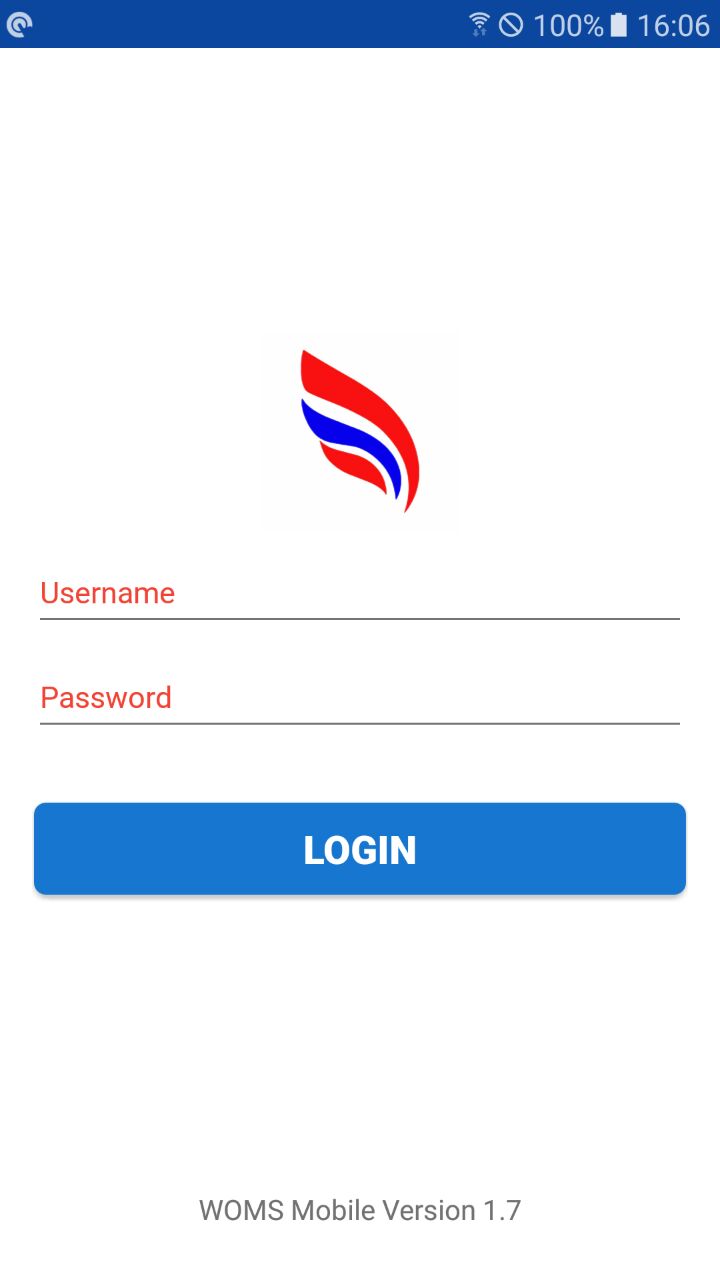Tap the Username field

(360, 594)
